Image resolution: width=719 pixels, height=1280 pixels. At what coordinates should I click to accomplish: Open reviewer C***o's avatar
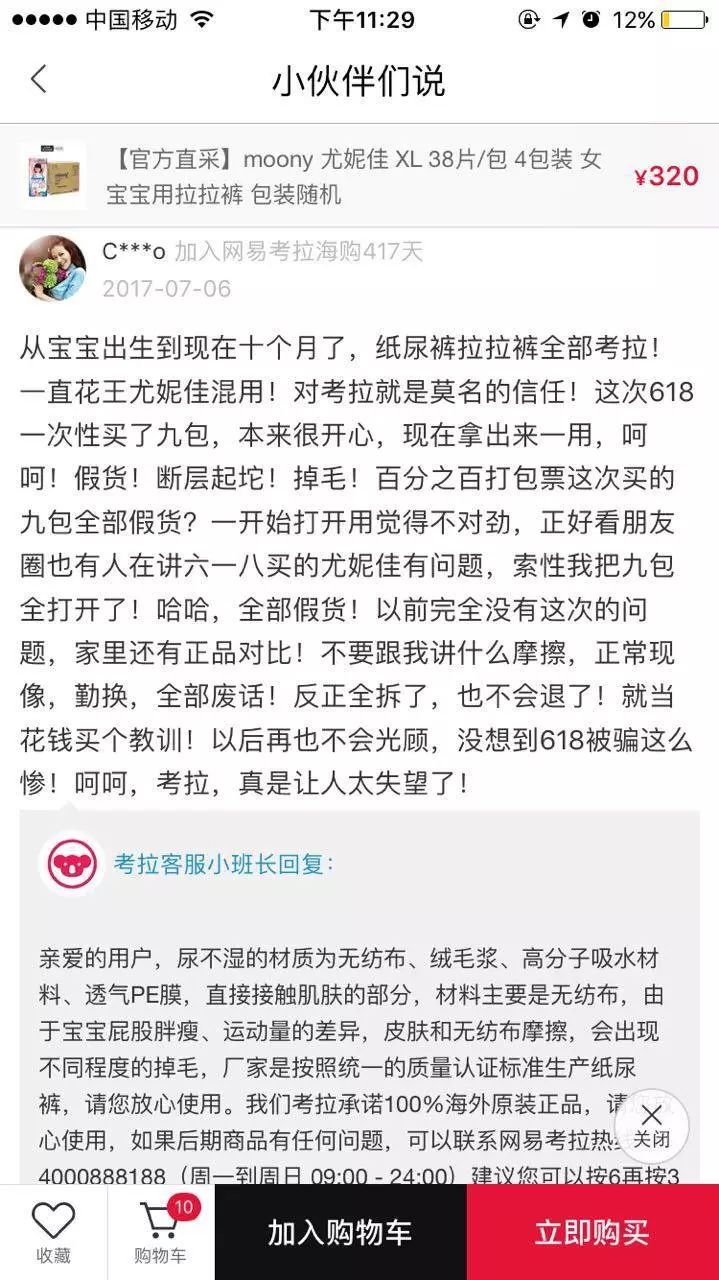[x=53, y=267]
